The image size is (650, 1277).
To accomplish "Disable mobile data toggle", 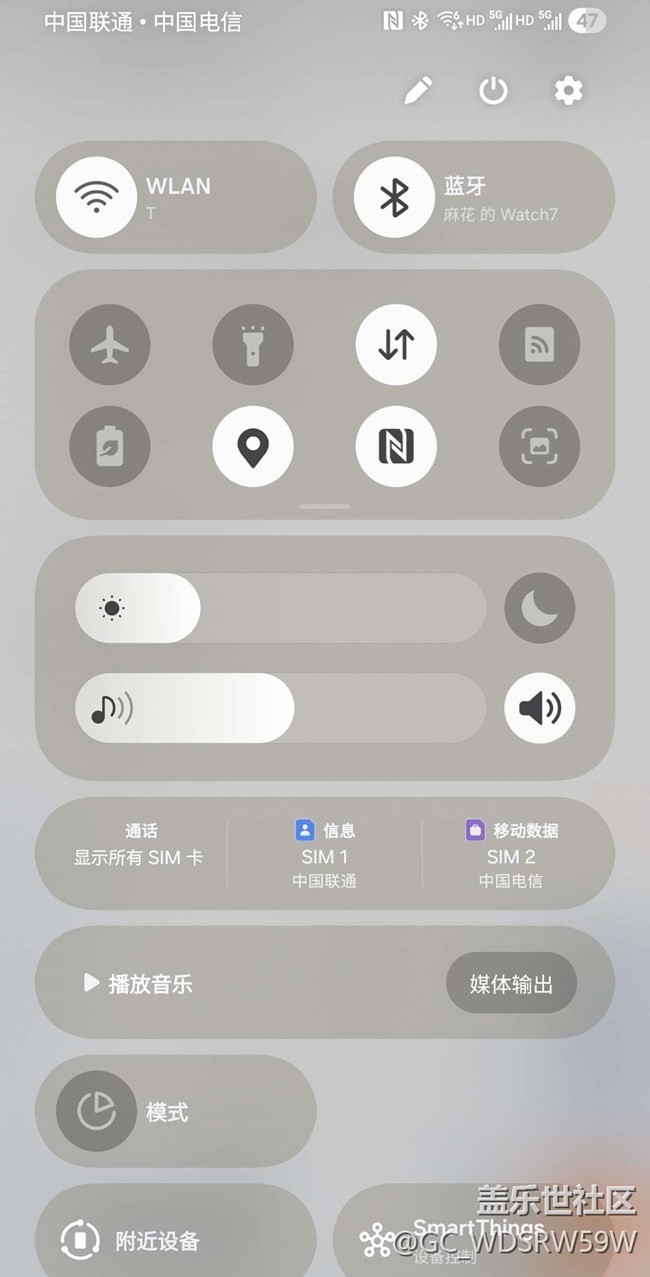I will click(396, 345).
